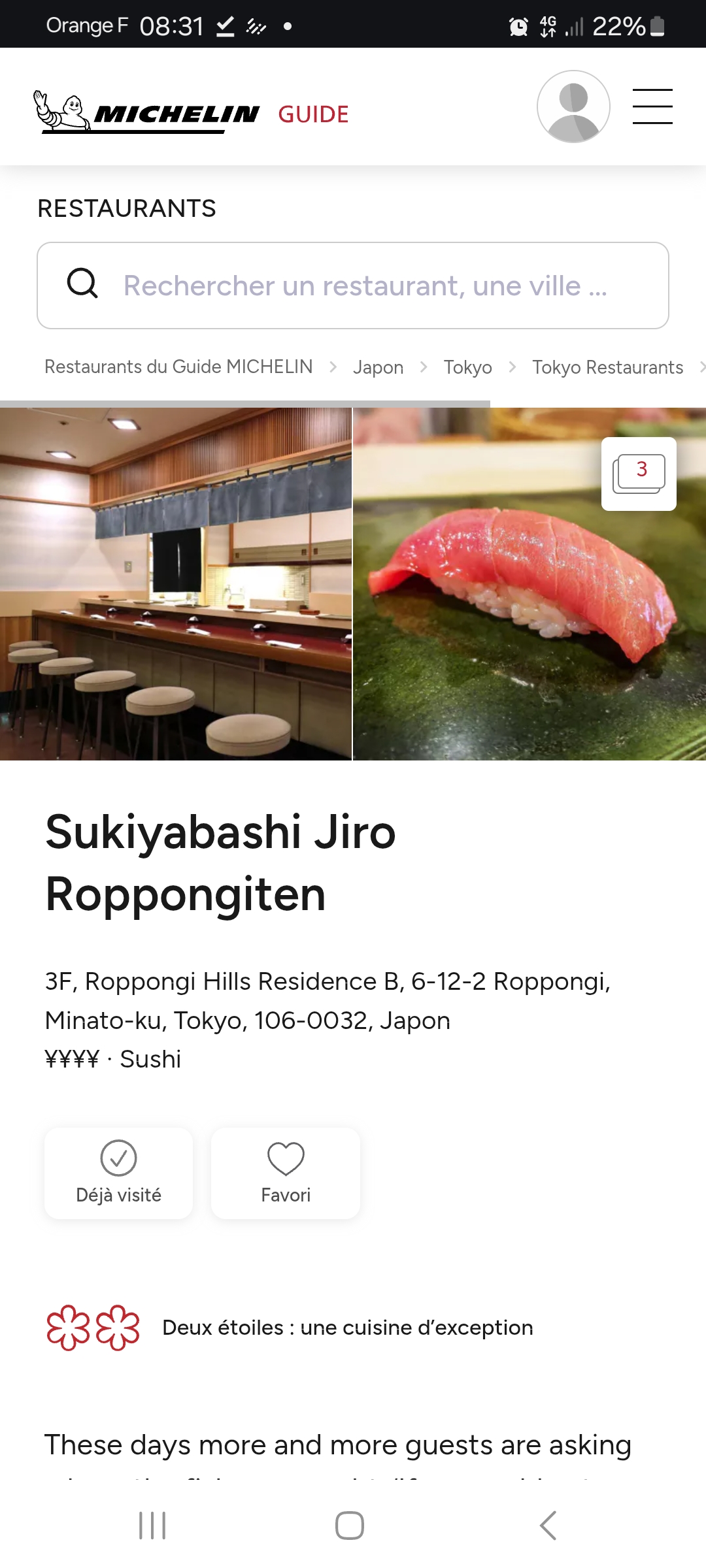Go to Restaurants du Guide MICHELIN breadcrumb
706x1568 pixels.
pos(178,367)
